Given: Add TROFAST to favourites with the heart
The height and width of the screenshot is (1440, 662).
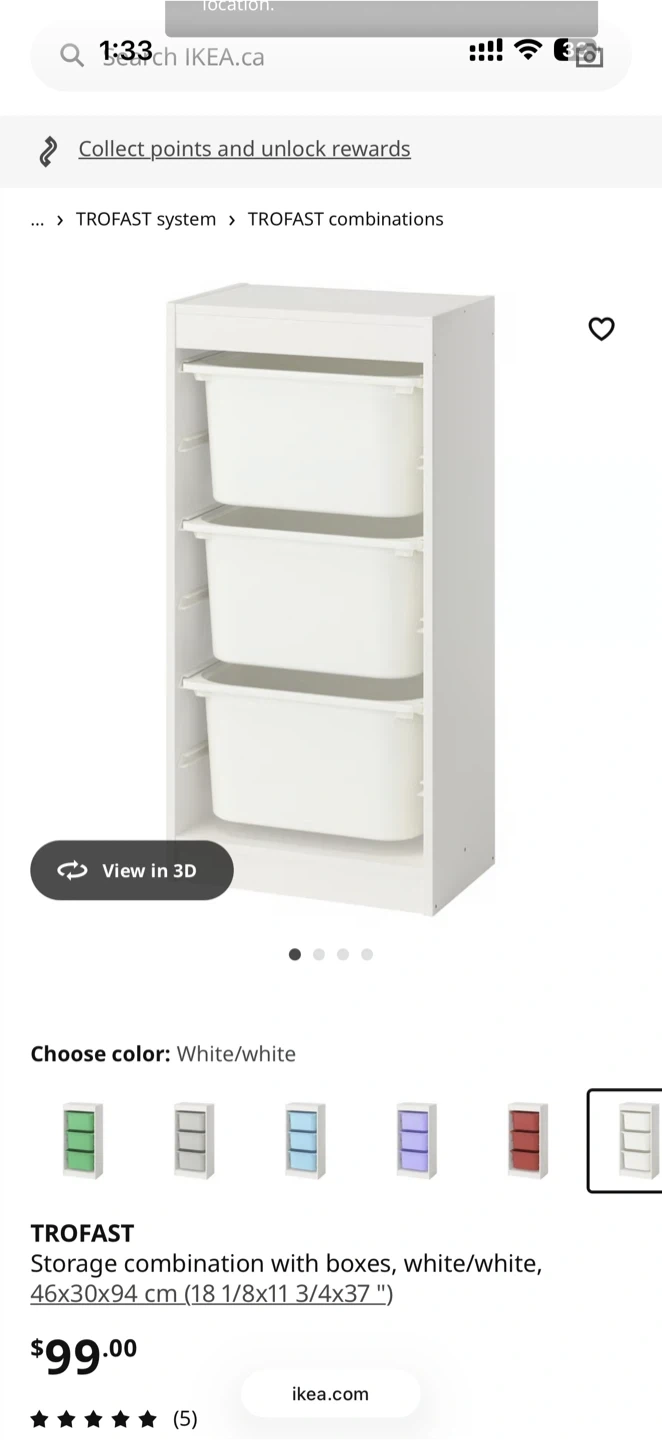Looking at the screenshot, I should tap(601, 328).
